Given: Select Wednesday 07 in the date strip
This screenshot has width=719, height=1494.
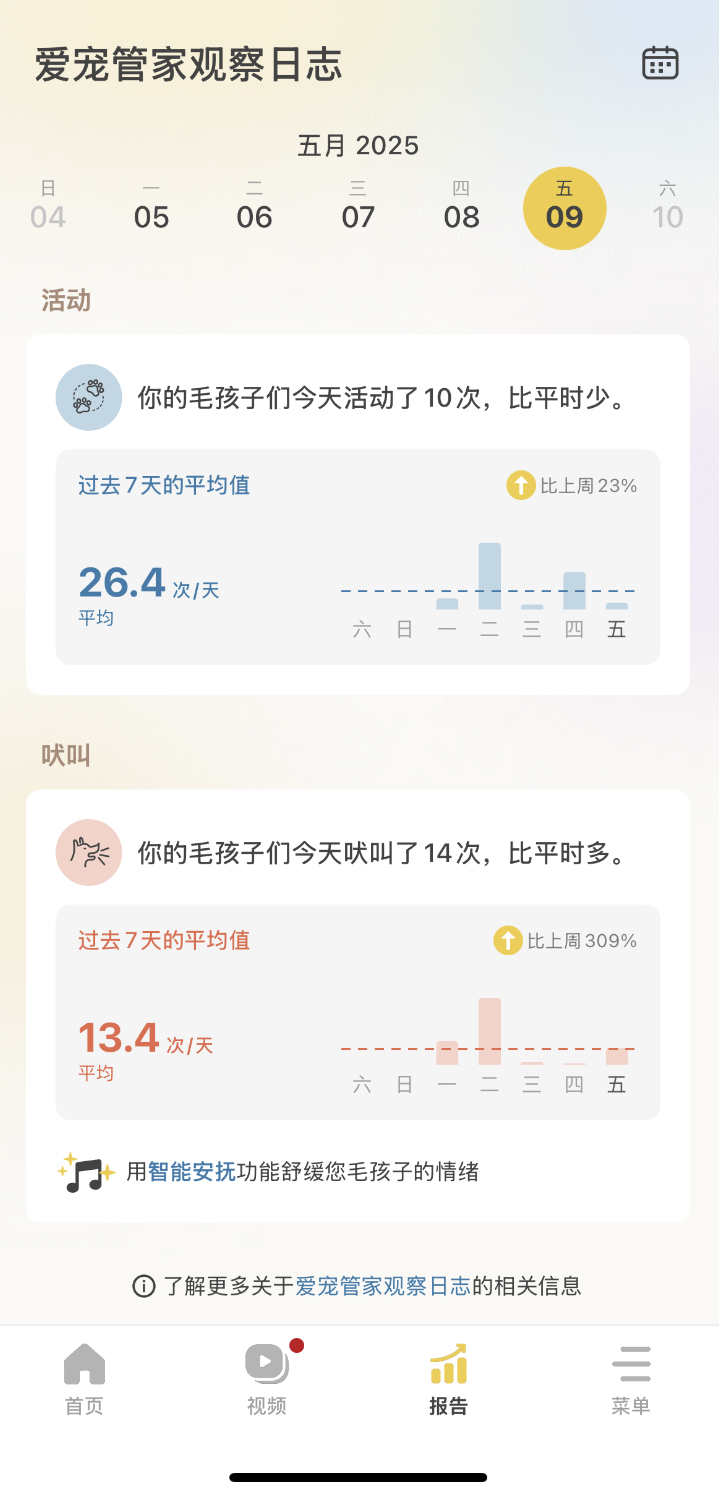Looking at the screenshot, I should pyautogui.click(x=358, y=207).
